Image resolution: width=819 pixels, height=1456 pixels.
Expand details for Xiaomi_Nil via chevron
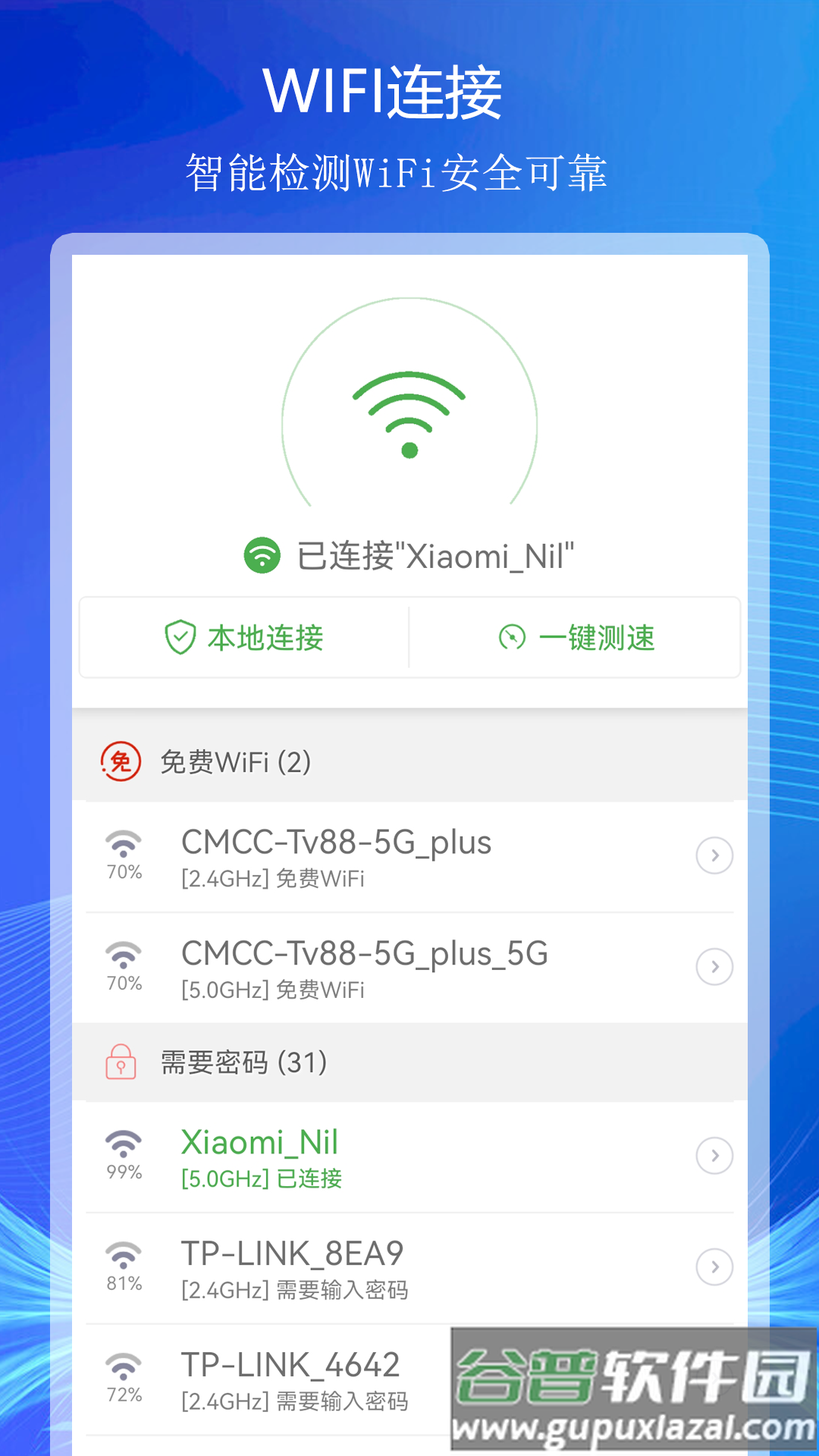(714, 1155)
